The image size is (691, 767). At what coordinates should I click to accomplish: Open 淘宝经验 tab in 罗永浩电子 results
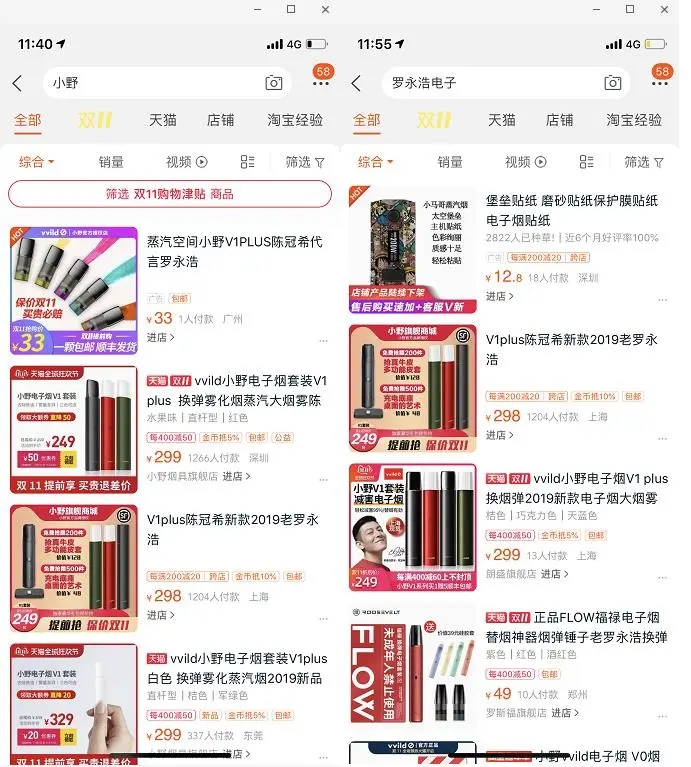coord(634,120)
